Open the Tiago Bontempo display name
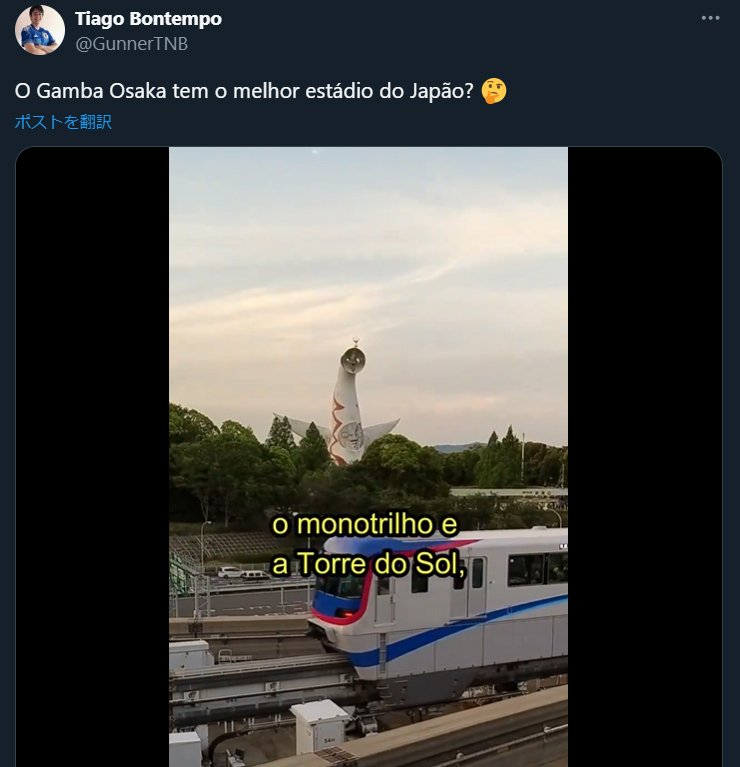740x767 pixels. click(148, 19)
